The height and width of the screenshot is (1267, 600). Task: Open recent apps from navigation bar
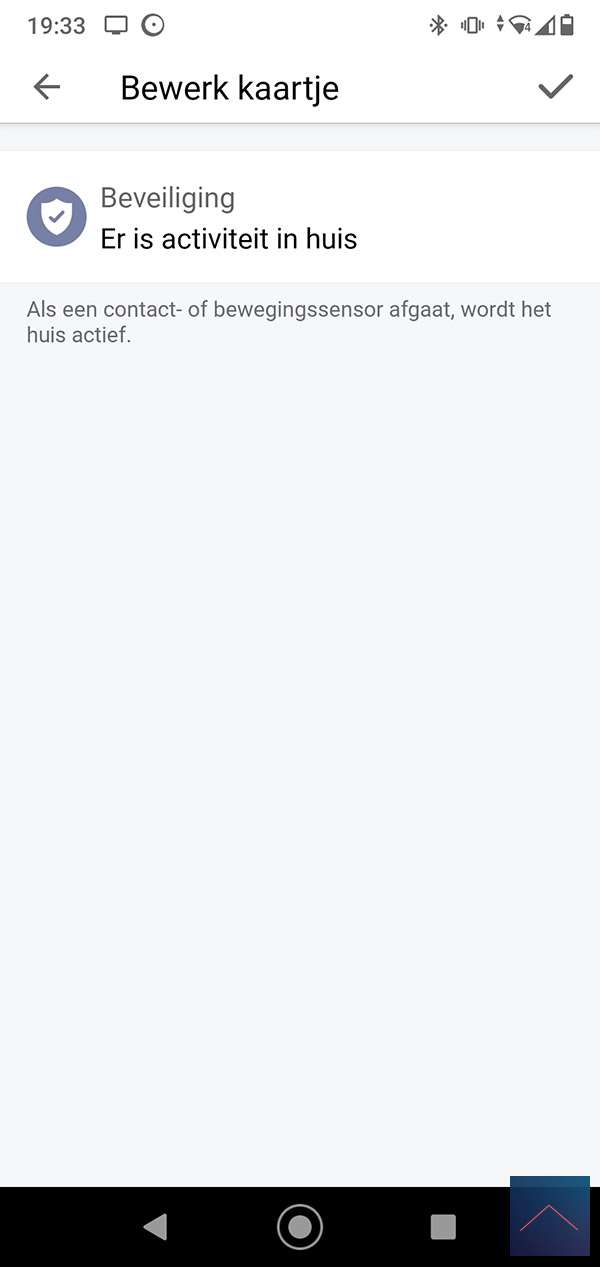(x=442, y=1226)
